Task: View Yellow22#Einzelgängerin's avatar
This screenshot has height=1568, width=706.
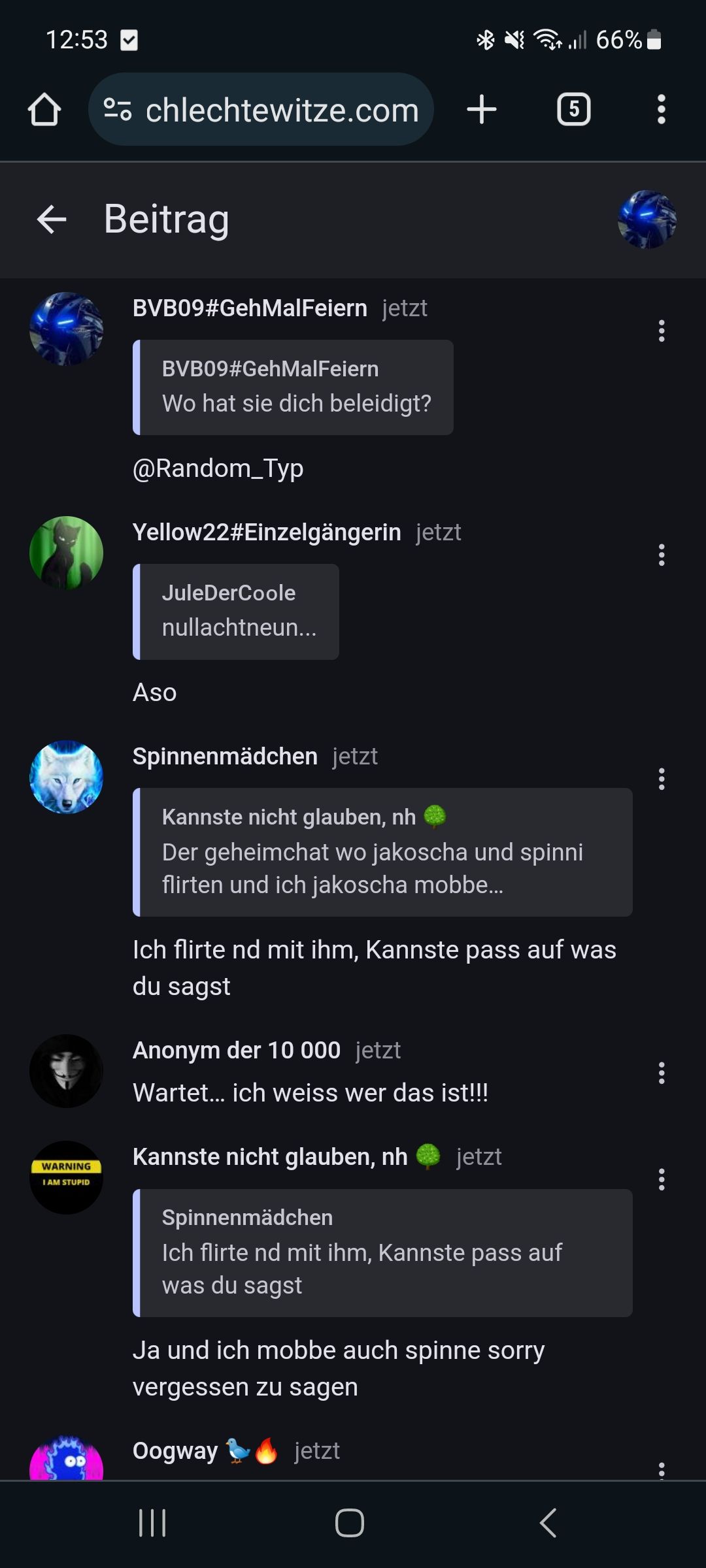Action: pyautogui.click(x=67, y=553)
